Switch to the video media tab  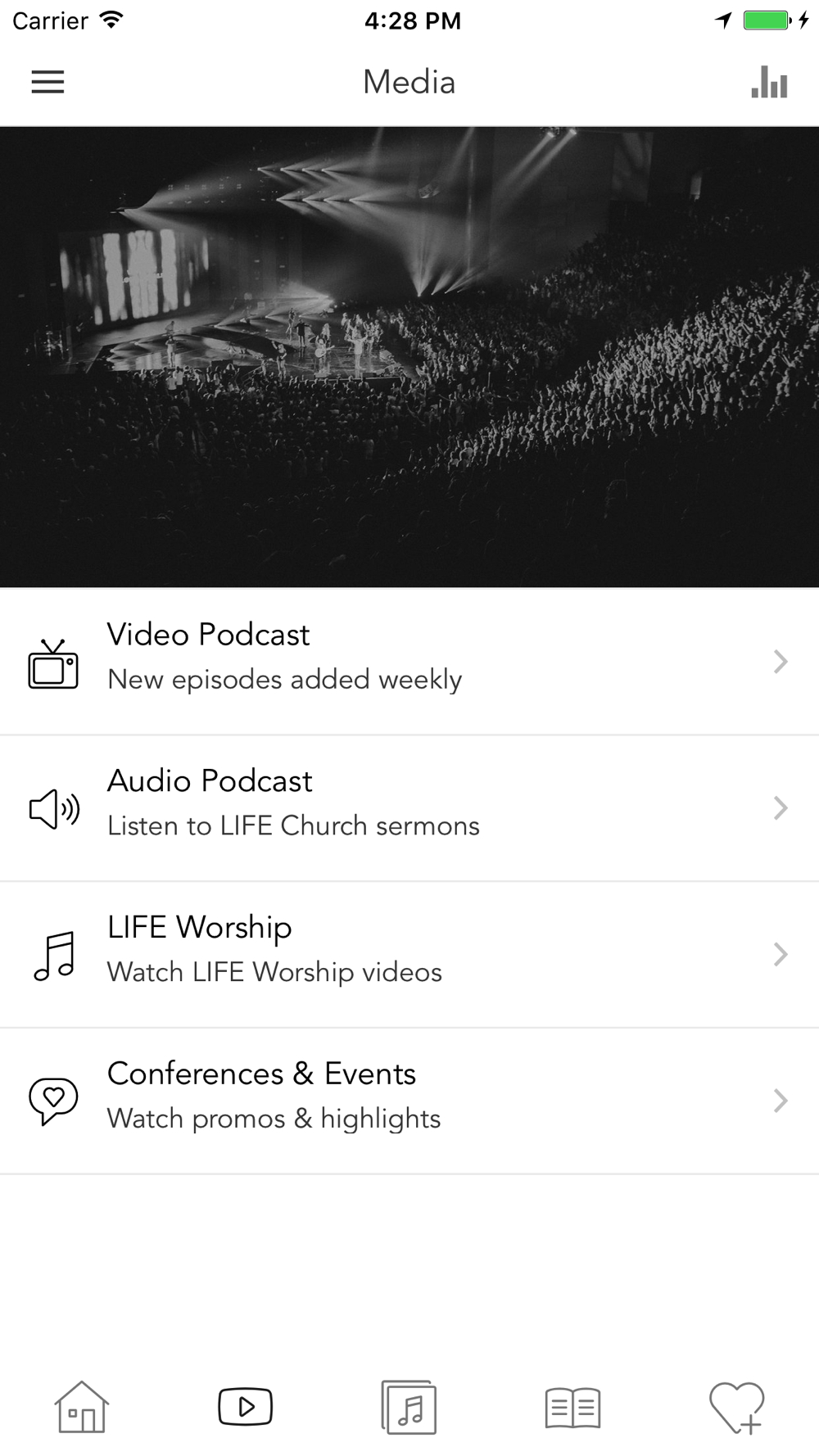click(x=245, y=1407)
